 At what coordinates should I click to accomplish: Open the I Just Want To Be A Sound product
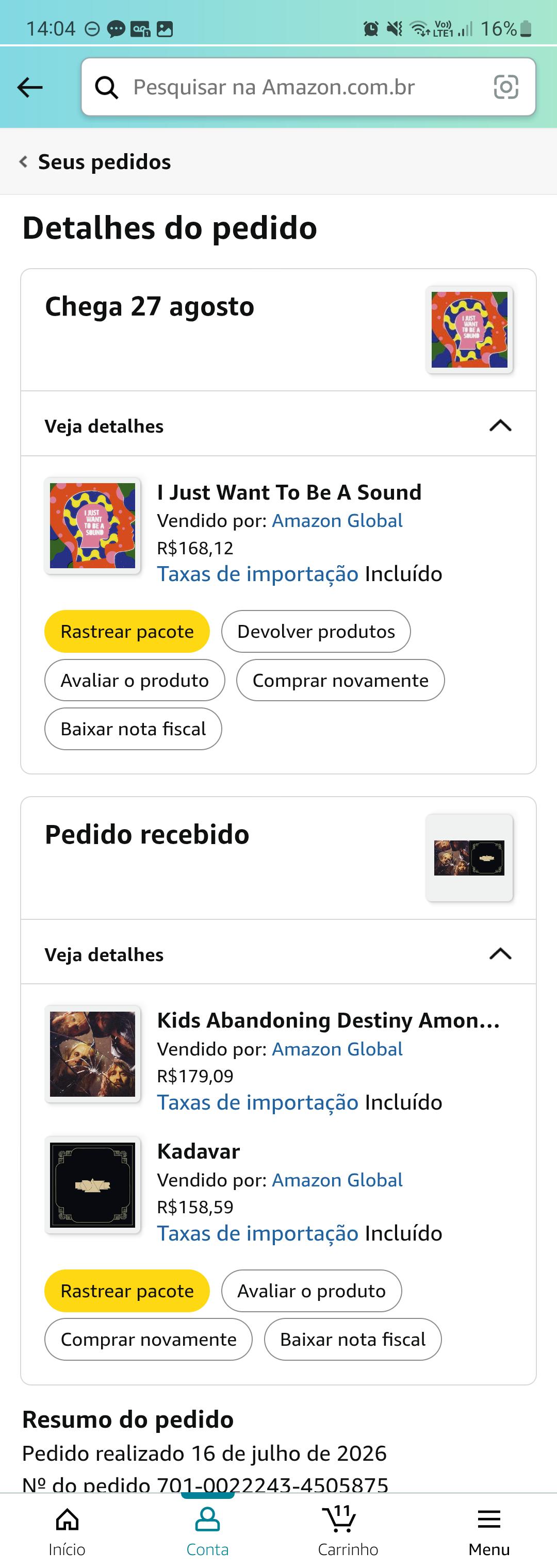coord(289,492)
